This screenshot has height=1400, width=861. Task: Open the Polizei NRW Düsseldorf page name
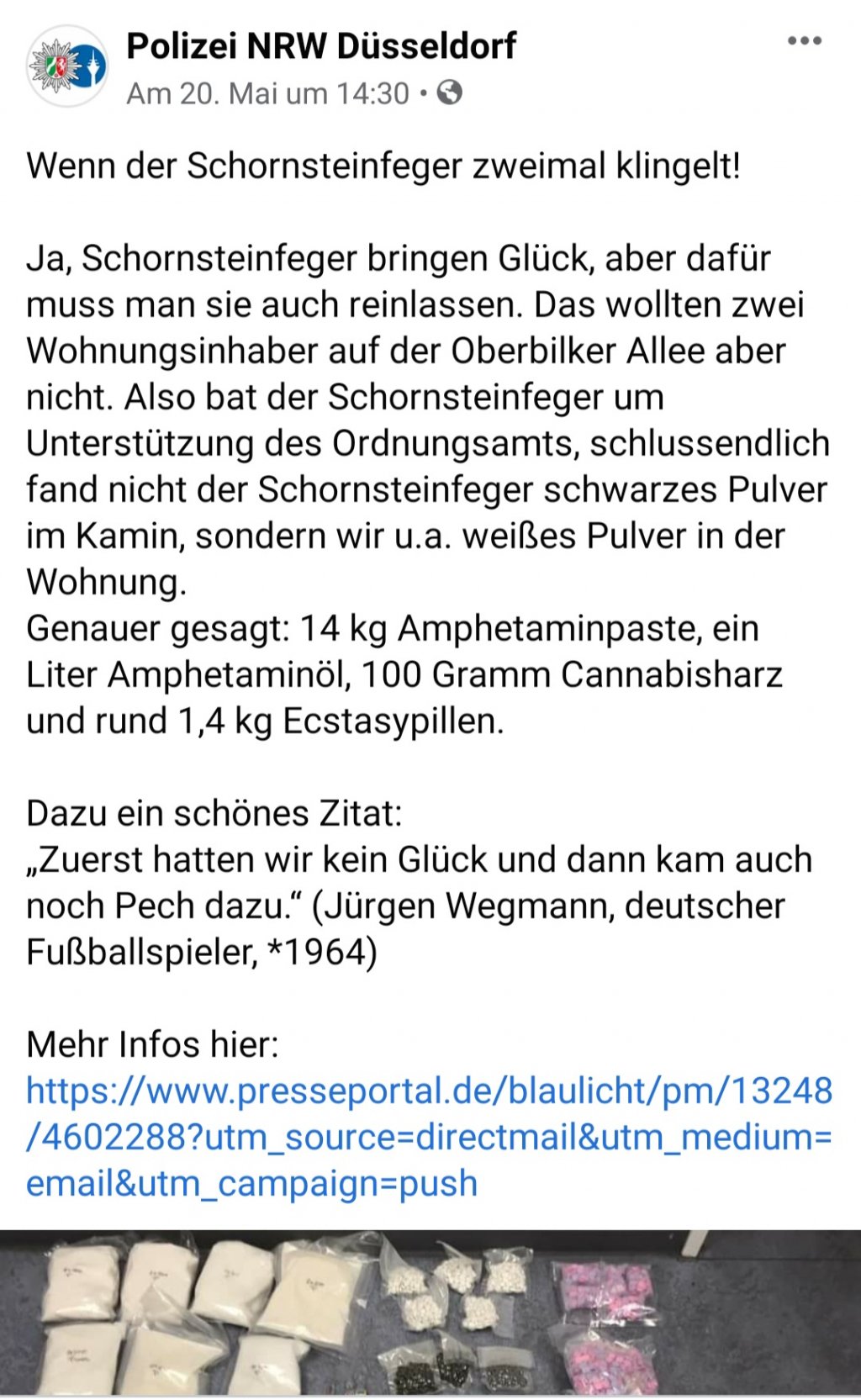[321, 45]
